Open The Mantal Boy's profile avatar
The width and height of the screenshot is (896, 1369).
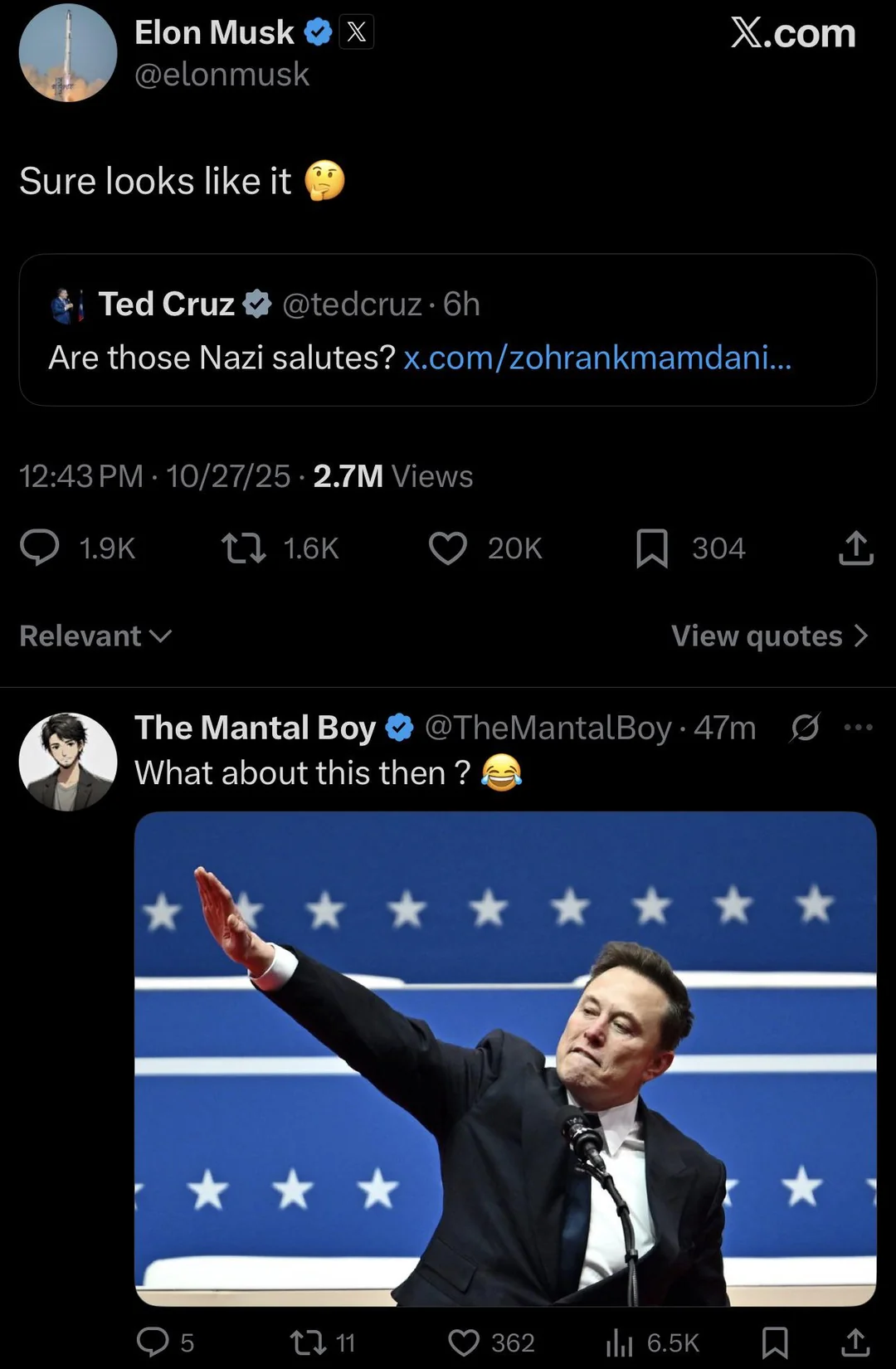point(68,761)
